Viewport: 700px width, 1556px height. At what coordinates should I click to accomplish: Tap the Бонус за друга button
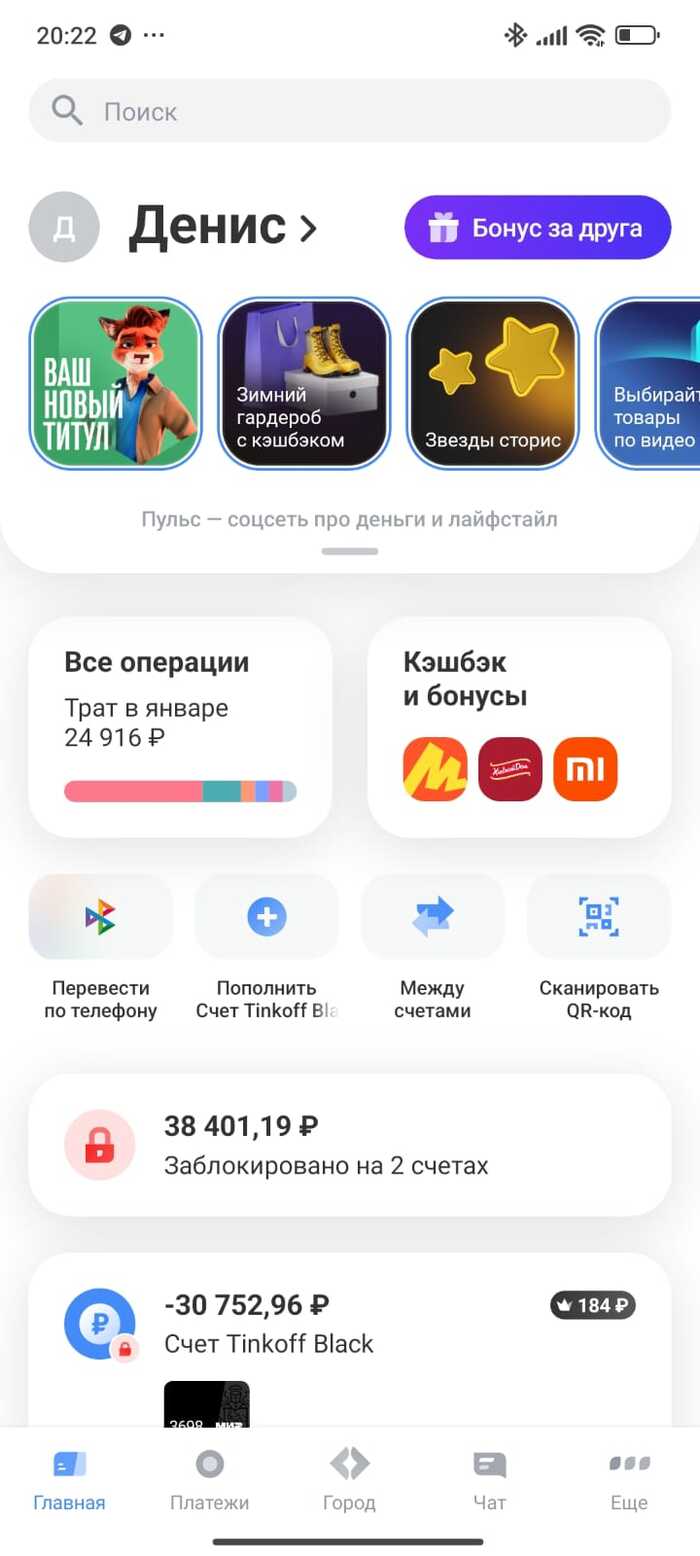537,228
